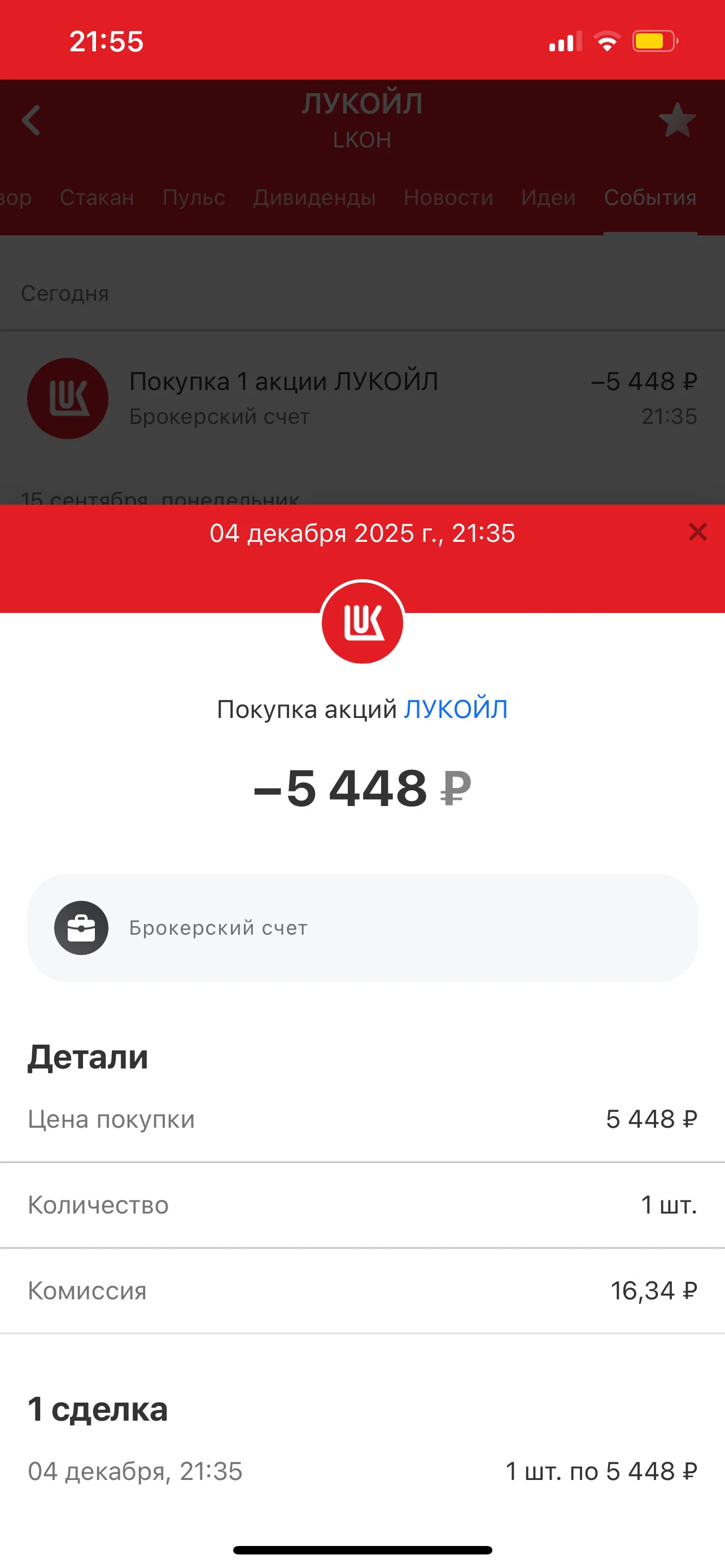Add ЛУКОЙЛ to favorites with the star

677,120
